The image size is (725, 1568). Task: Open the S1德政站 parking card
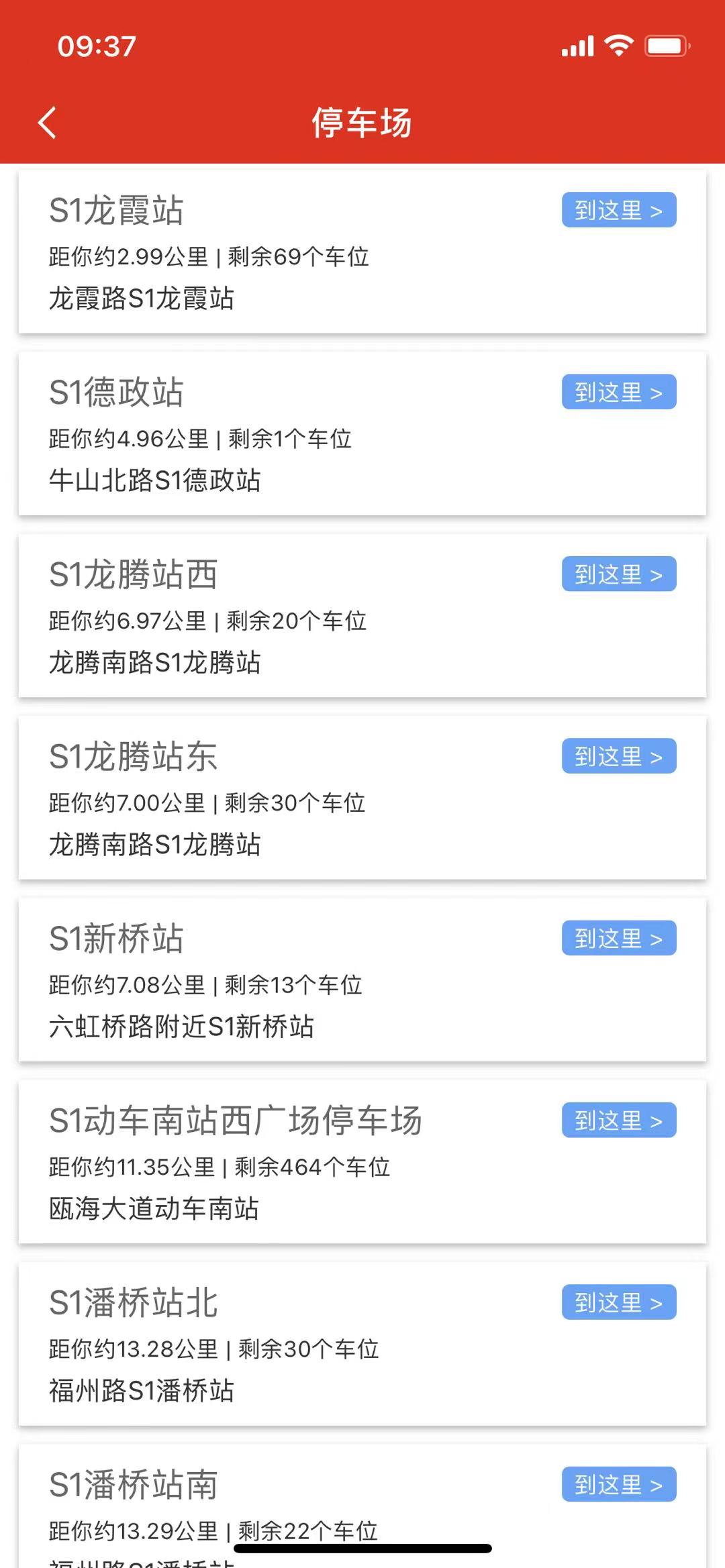(x=362, y=433)
